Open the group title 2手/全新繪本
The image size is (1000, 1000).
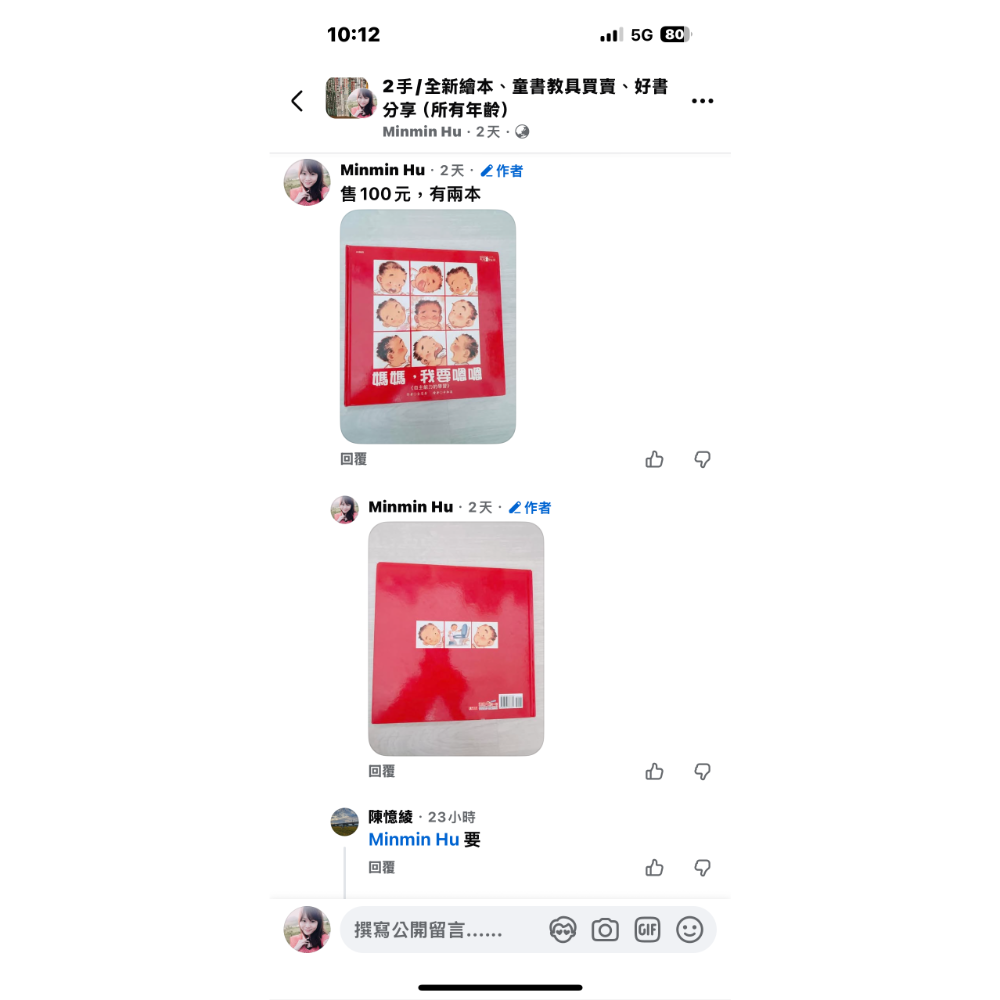pyautogui.click(x=524, y=97)
